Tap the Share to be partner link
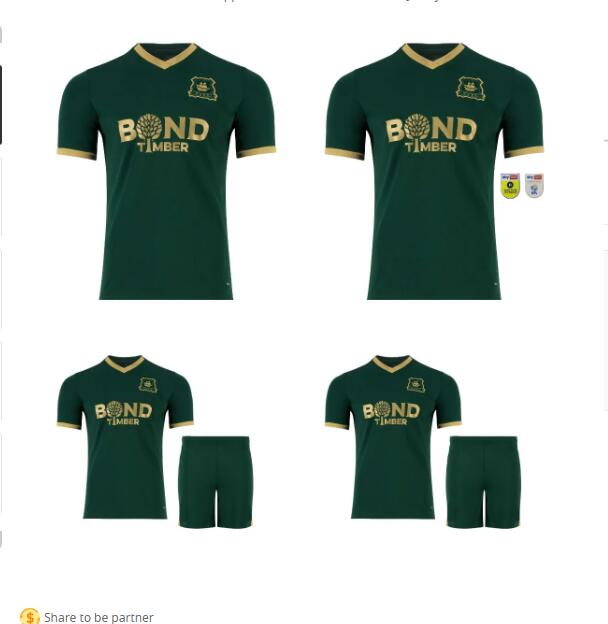608x624 pixels. 98,617
